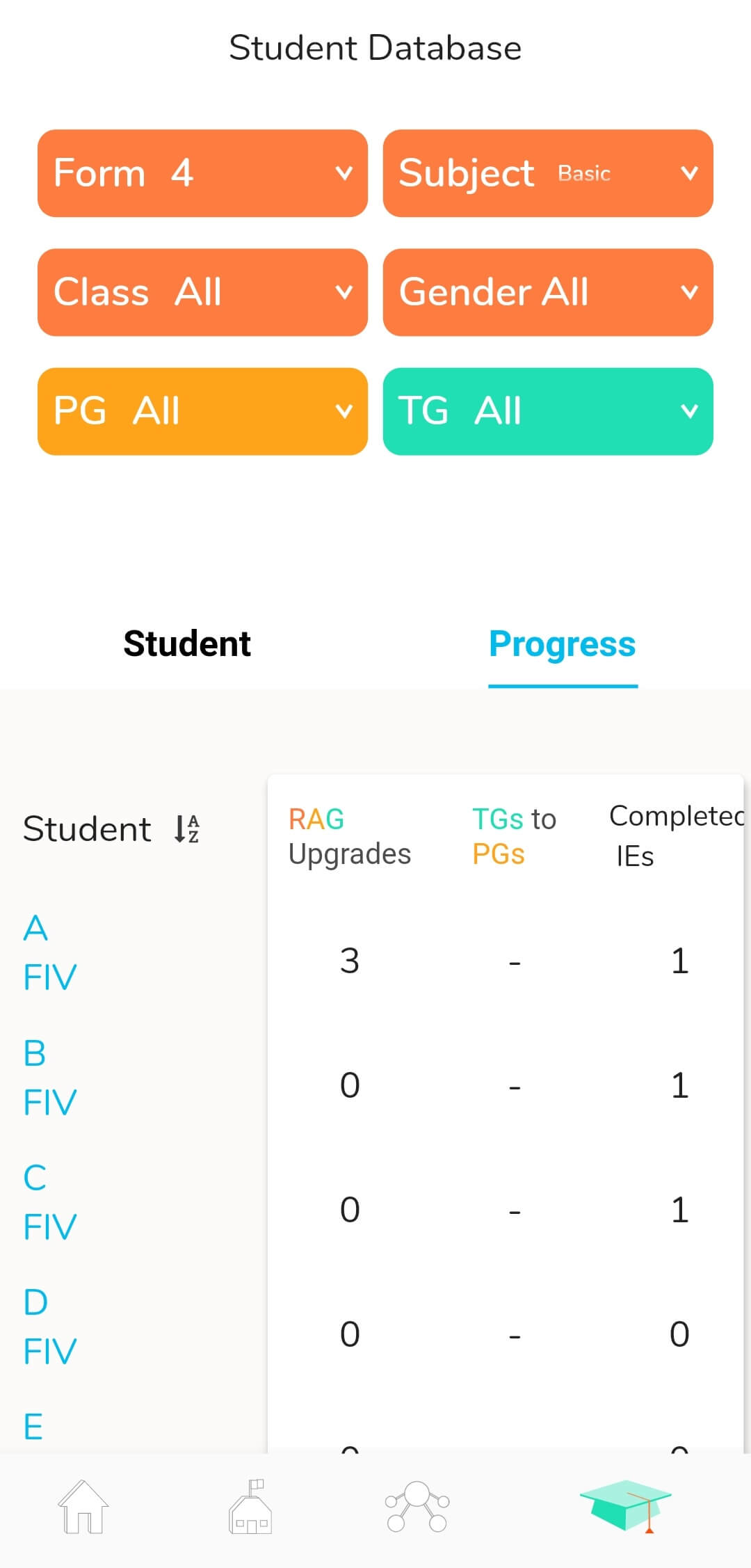The height and width of the screenshot is (1568, 751).
Task: Open the Class All dropdown
Action: pyautogui.click(x=202, y=292)
